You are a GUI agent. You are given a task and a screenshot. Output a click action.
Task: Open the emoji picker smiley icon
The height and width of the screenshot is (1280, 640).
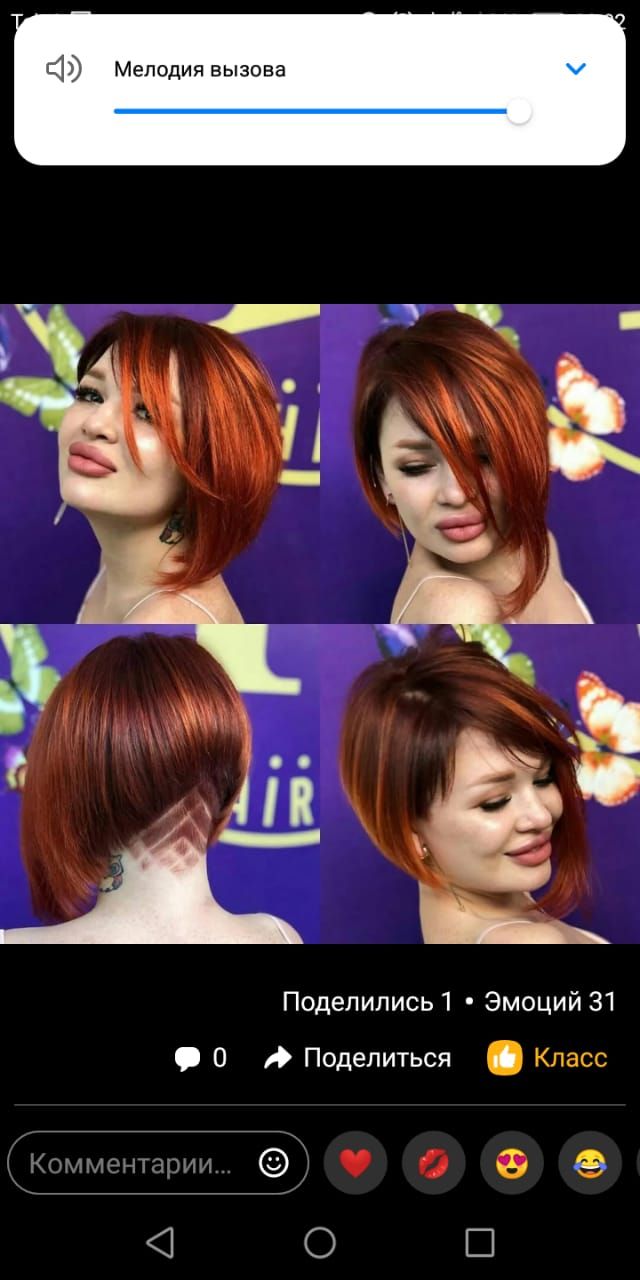point(273,1163)
